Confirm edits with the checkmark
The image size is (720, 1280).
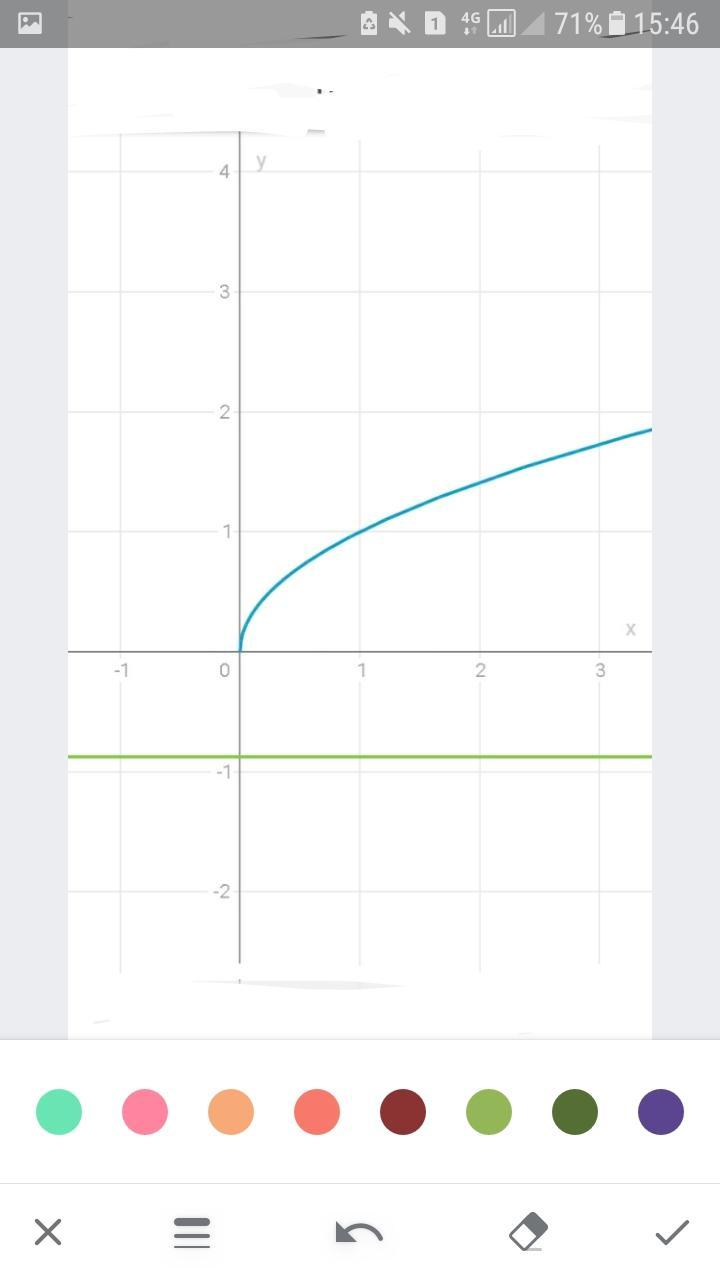[x=672, y=1232]
